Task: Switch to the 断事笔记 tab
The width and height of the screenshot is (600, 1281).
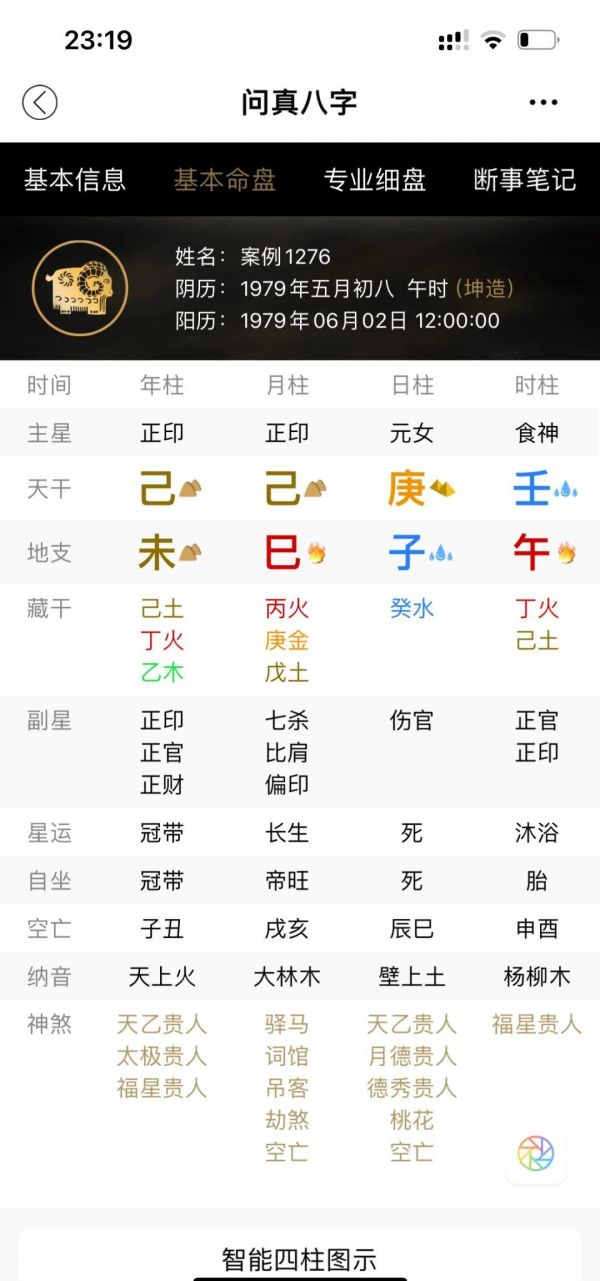Action: coord(525,180)
